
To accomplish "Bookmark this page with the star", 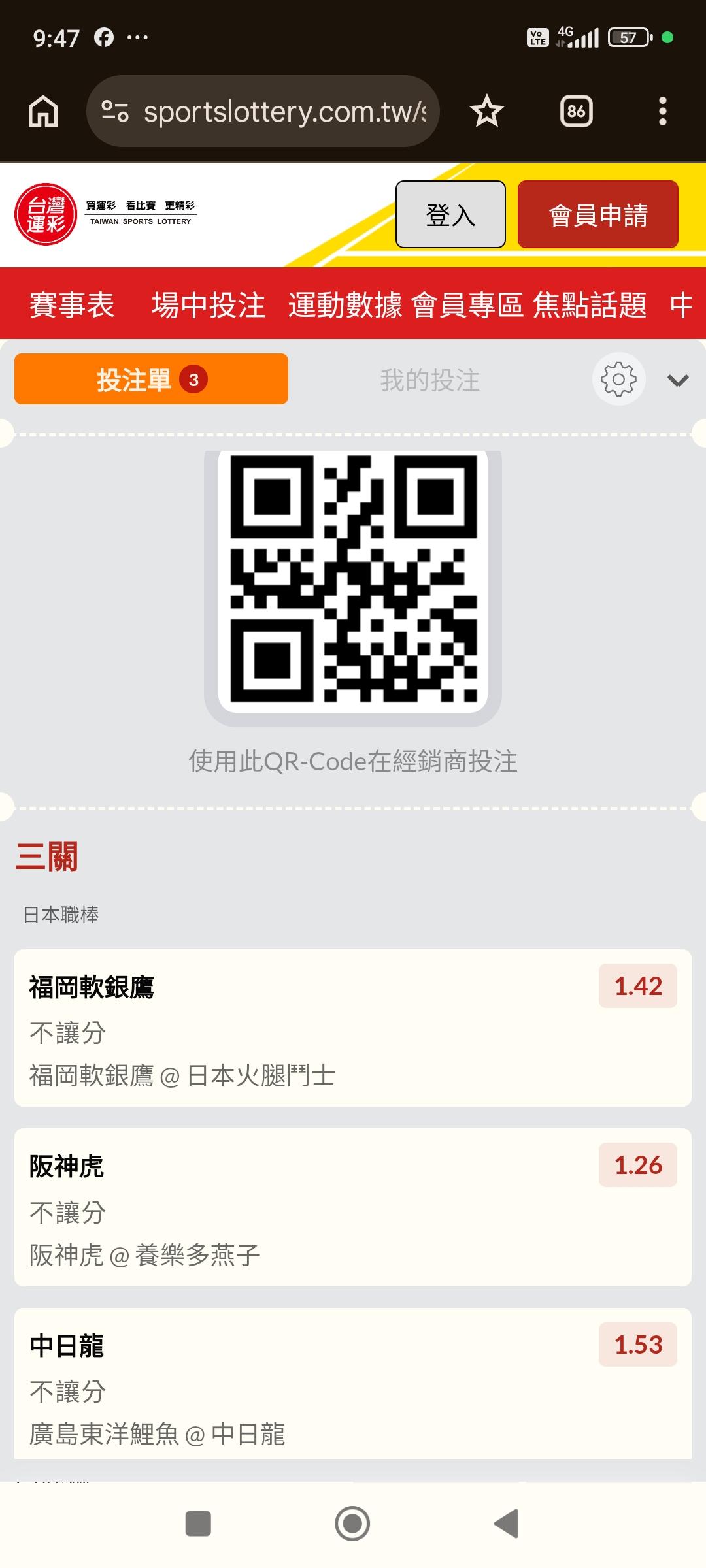I will (487, 111).
